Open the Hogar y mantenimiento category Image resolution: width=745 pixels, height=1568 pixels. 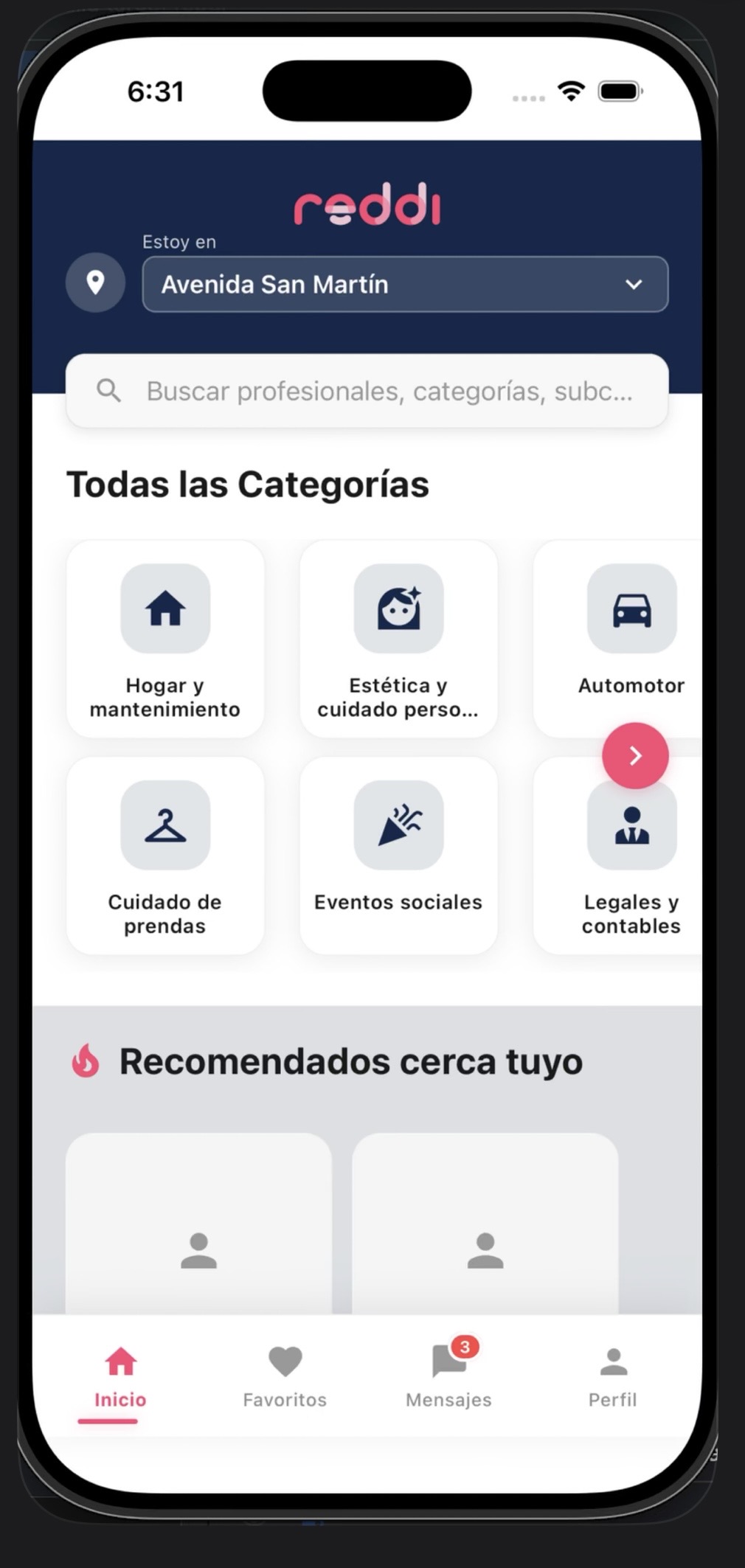(x=165, y=639)
